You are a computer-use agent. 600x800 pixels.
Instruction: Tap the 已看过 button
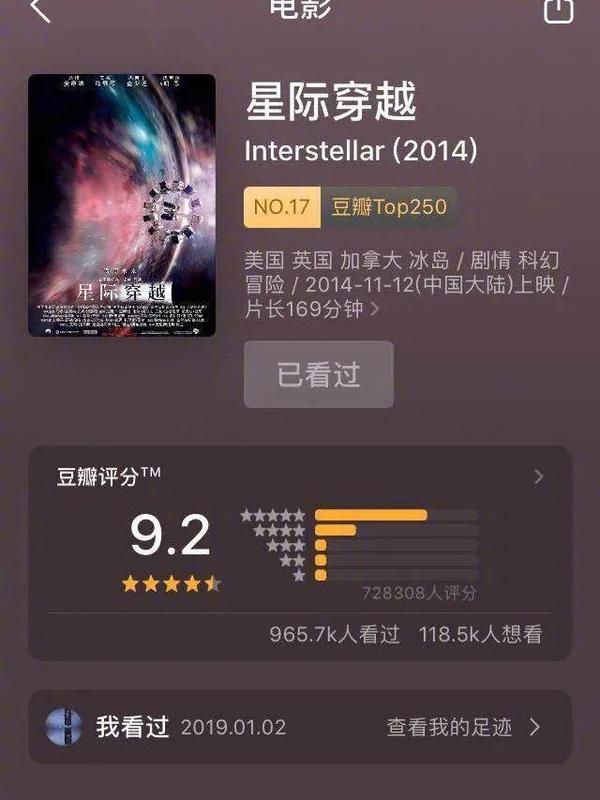(x=319, y=375)
